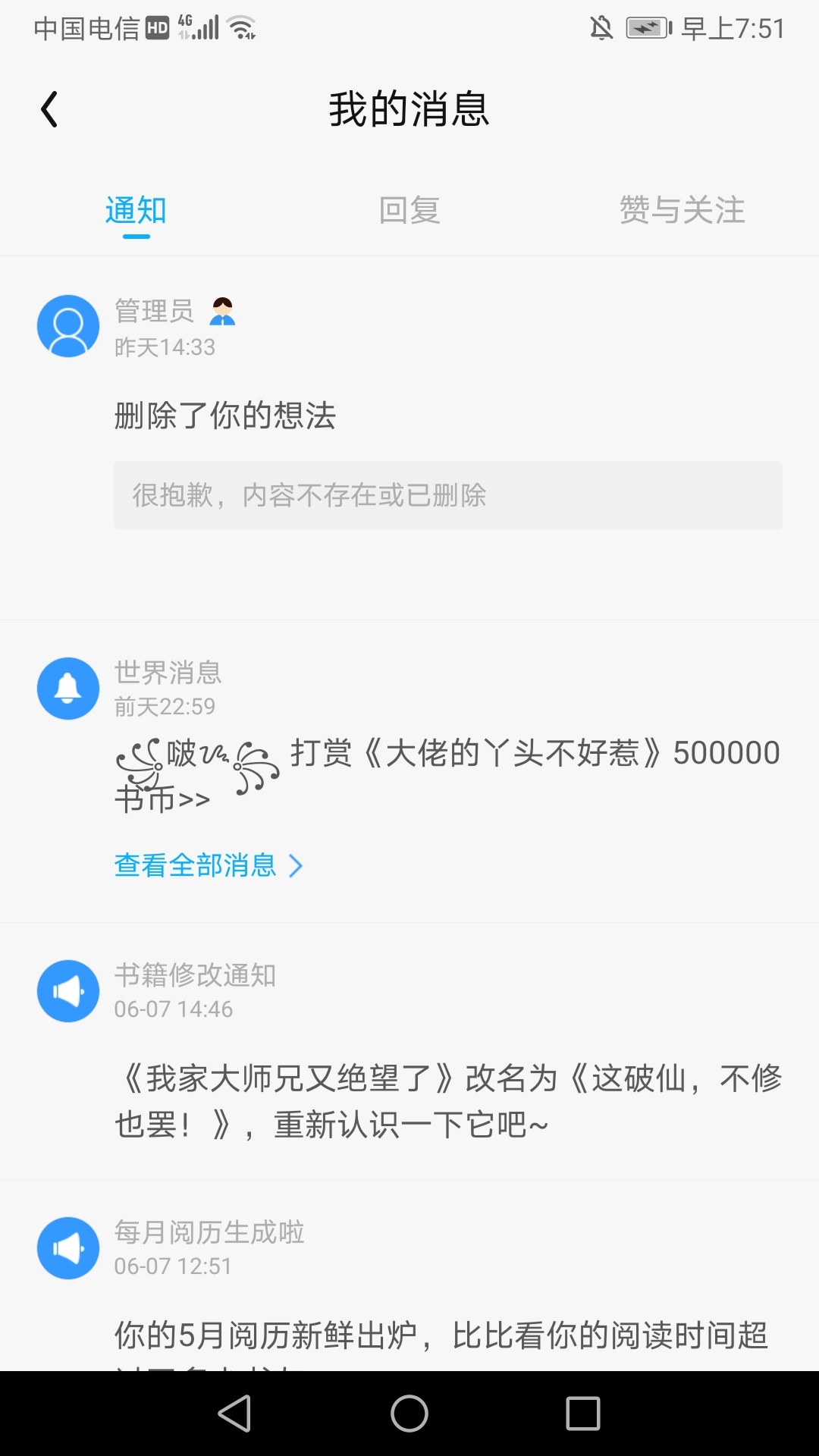Screen dimensions: 819x1456
Task: Select the 通知 tab
Action: click(x=136, y=210)
